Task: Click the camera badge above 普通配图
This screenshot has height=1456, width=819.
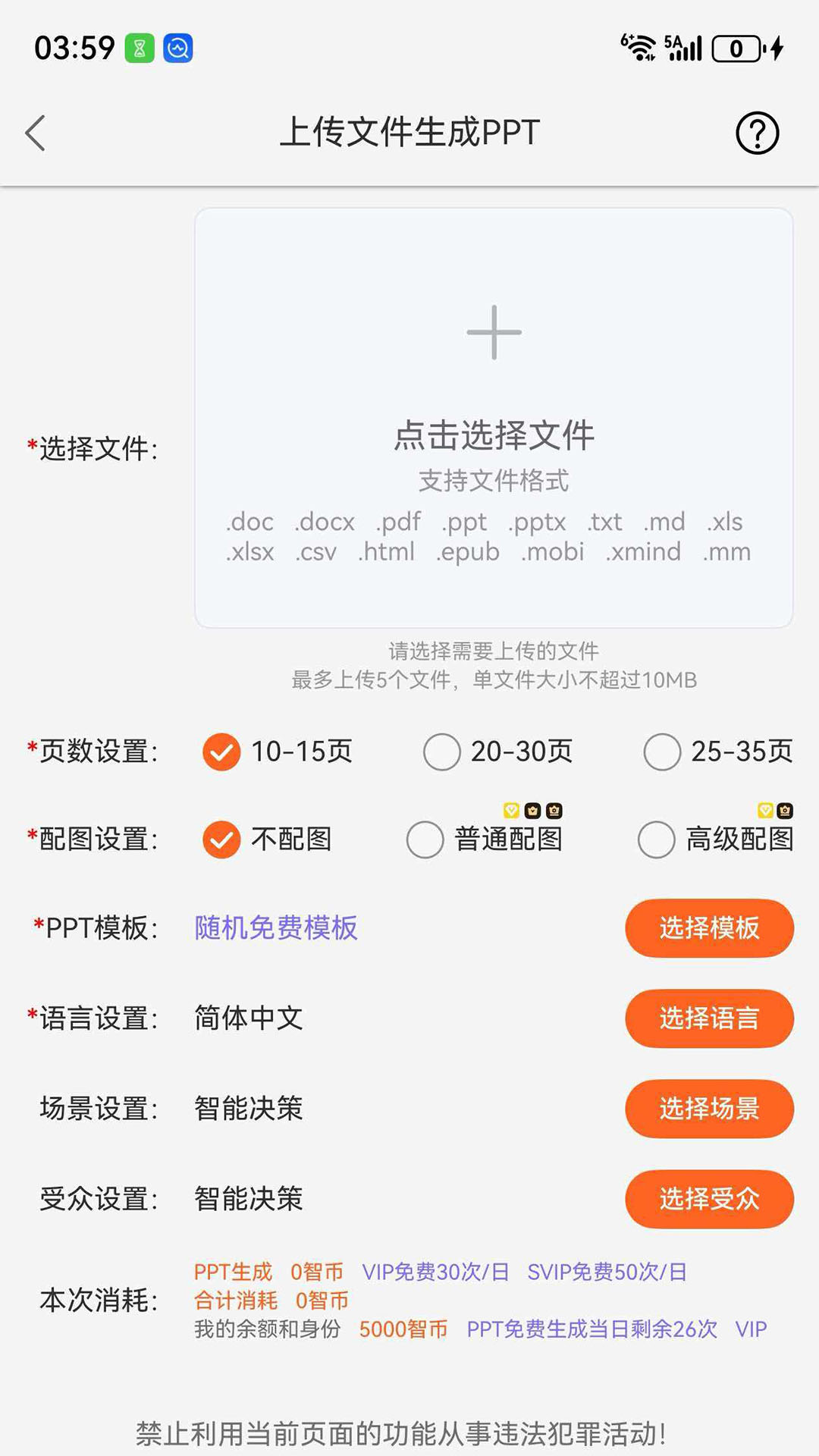Action: [x=554, y=811]
